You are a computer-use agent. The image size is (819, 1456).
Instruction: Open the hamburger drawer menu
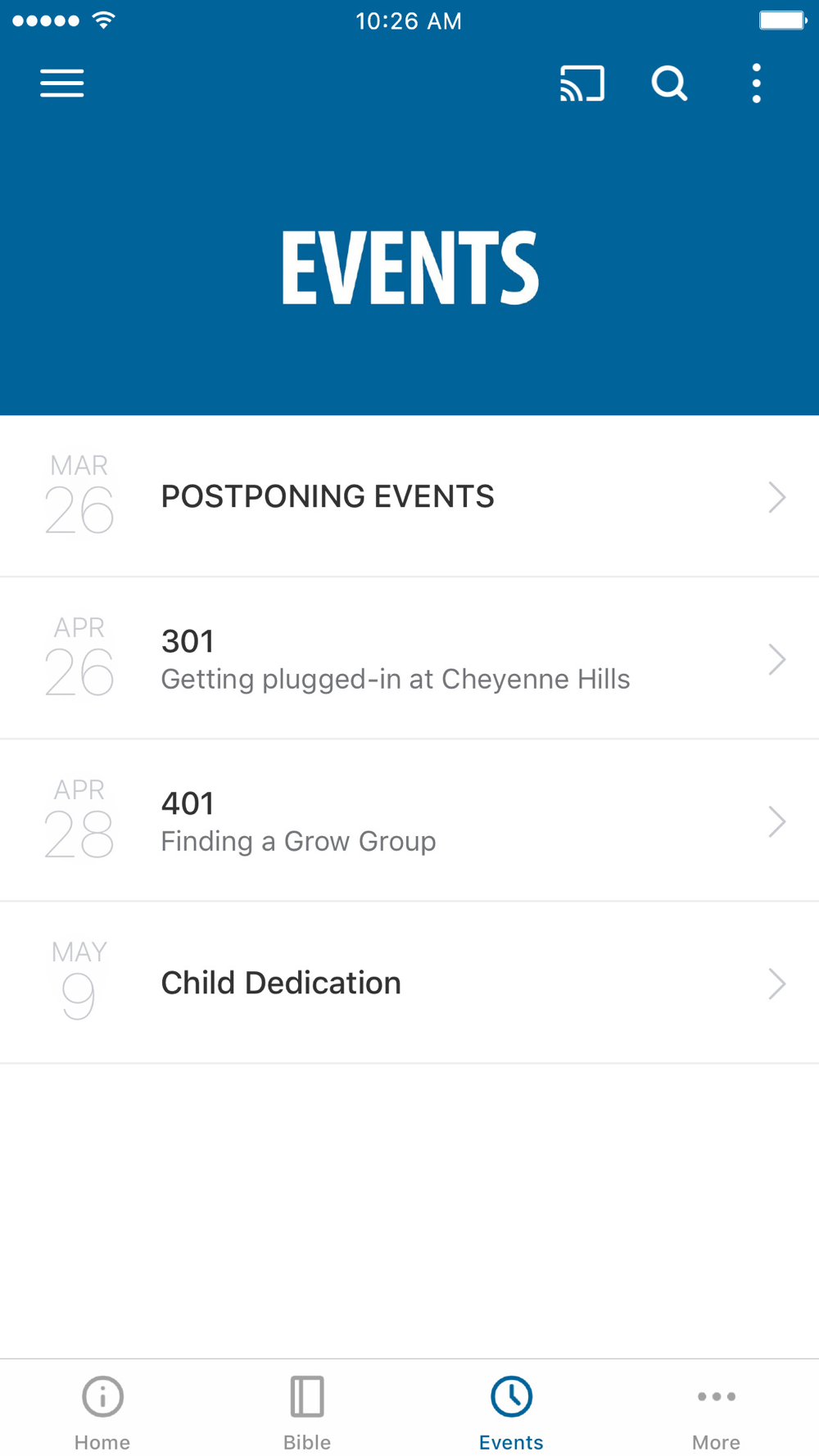[x=62, y=84]
